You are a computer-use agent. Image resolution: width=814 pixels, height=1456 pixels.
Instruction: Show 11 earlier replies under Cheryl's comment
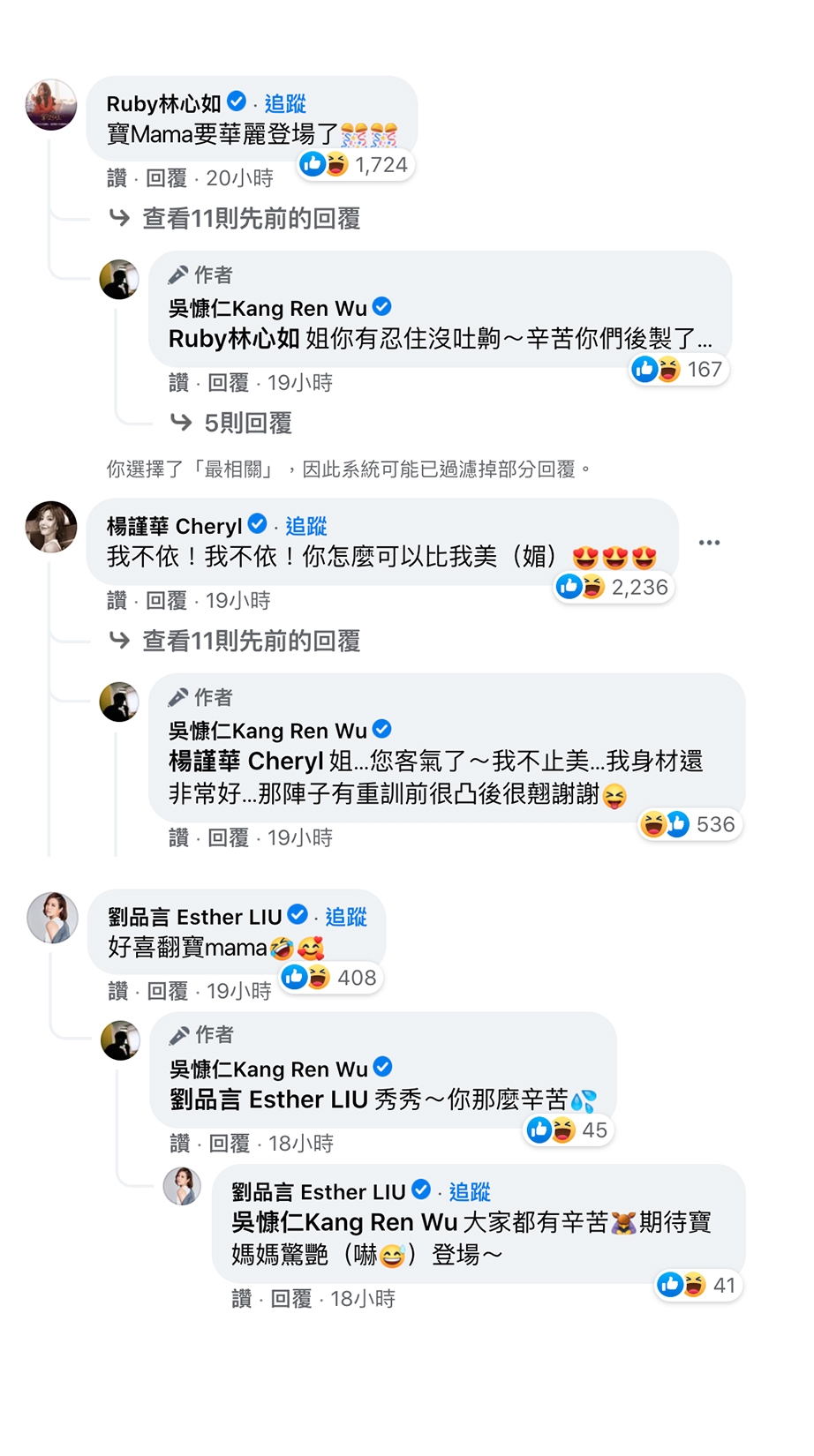(x=250, y=641)
